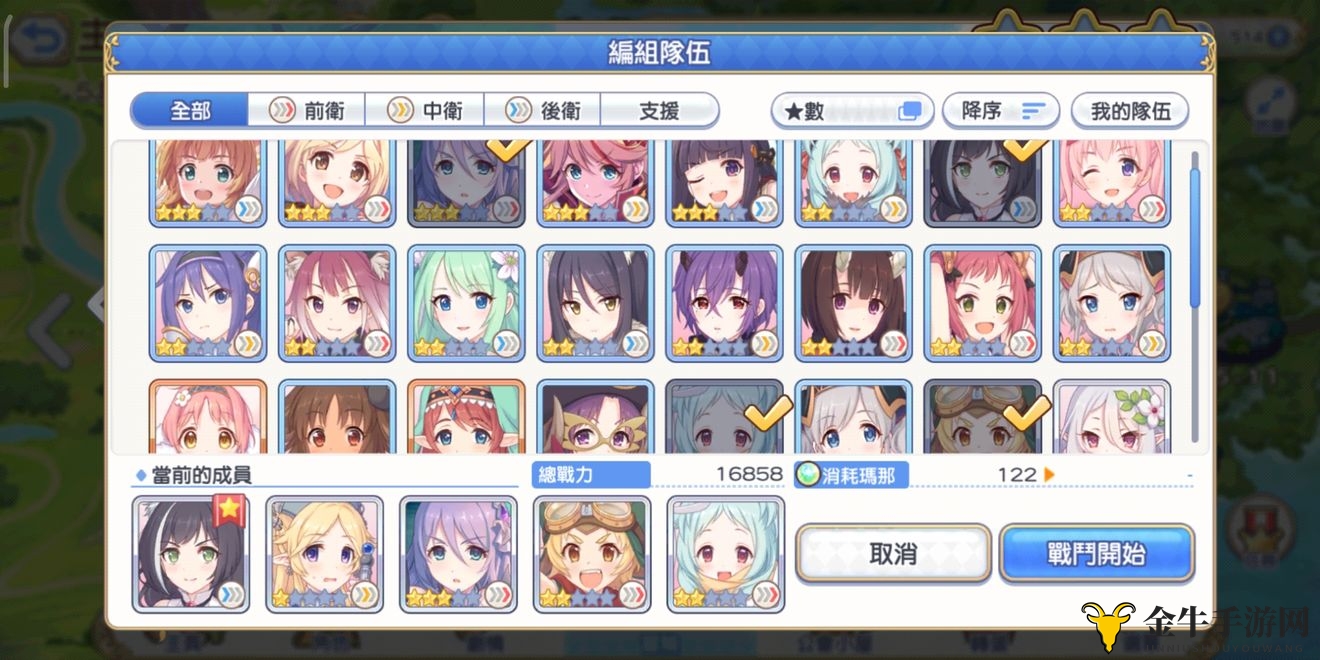Select the character wearing yellow glasses
Screen dimensions: 1320x660
tap(595, 420)
